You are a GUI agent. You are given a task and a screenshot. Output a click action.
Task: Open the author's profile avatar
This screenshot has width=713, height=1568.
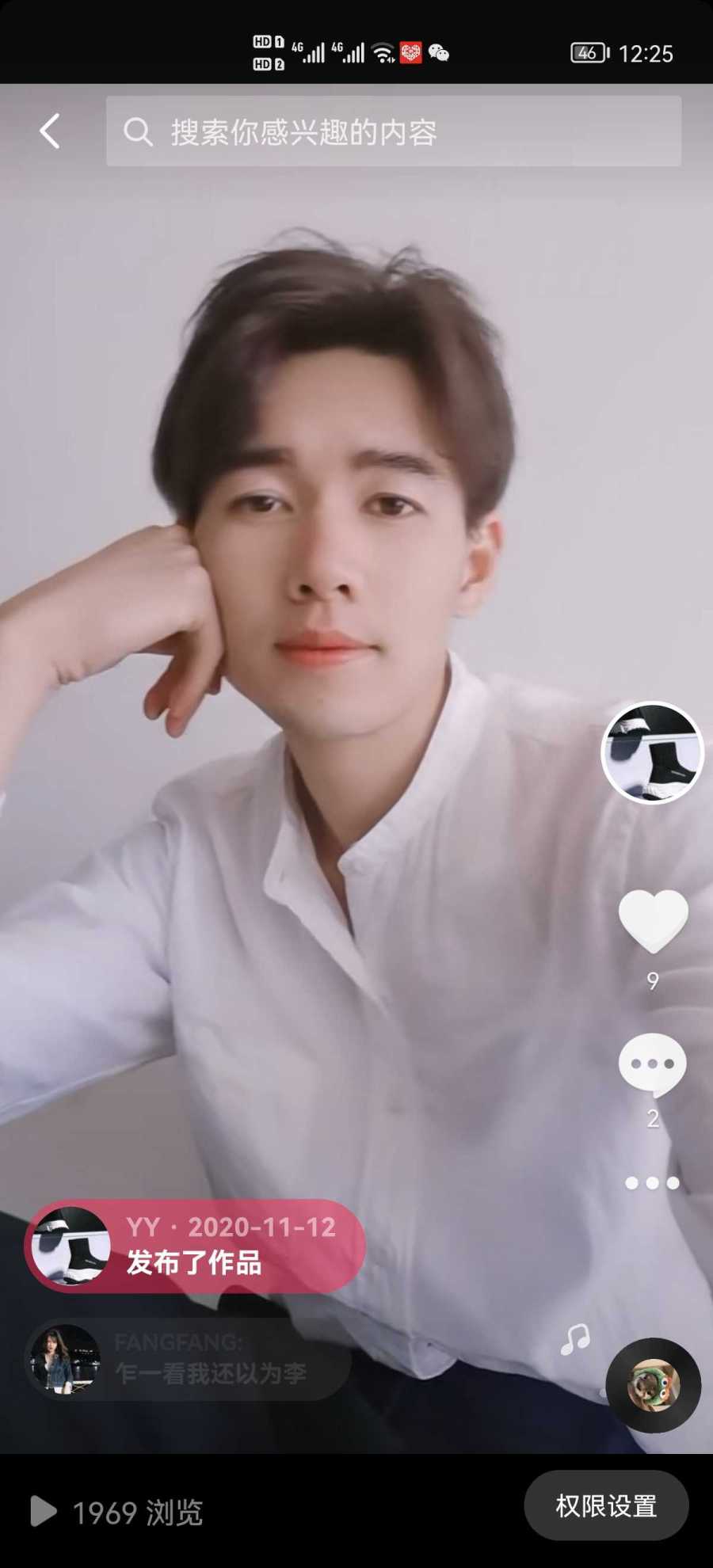(653, 752)
